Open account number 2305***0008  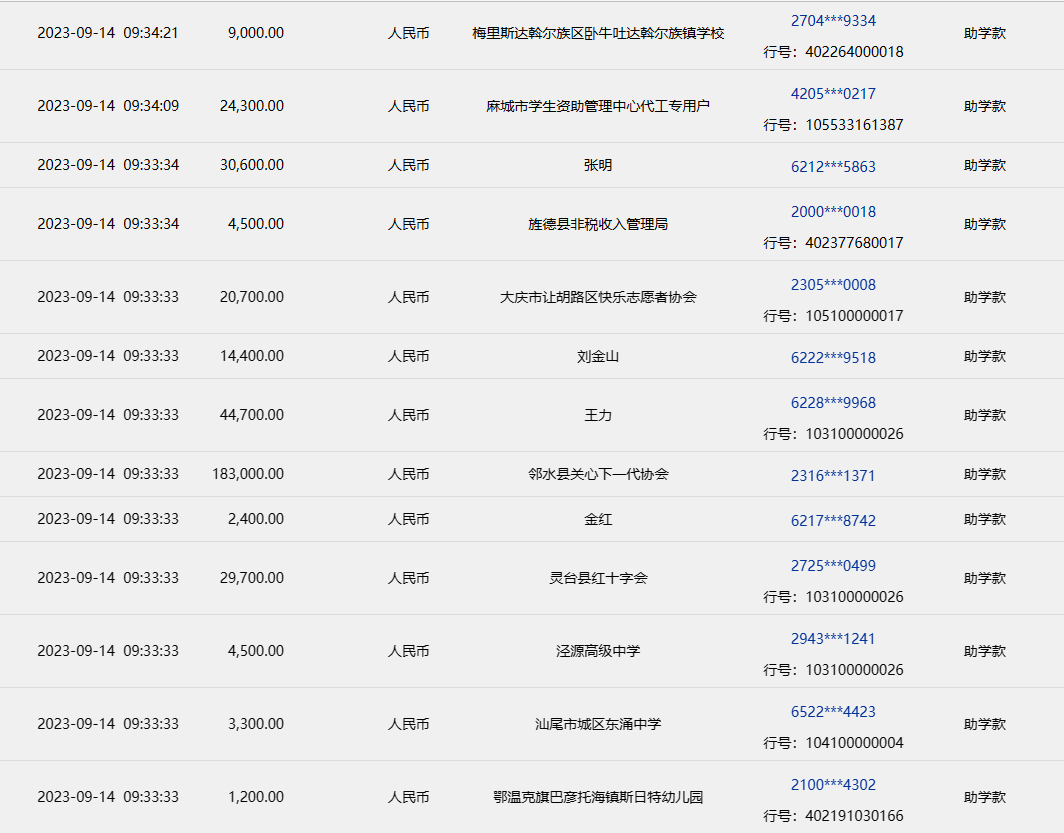tap(833, 285)
